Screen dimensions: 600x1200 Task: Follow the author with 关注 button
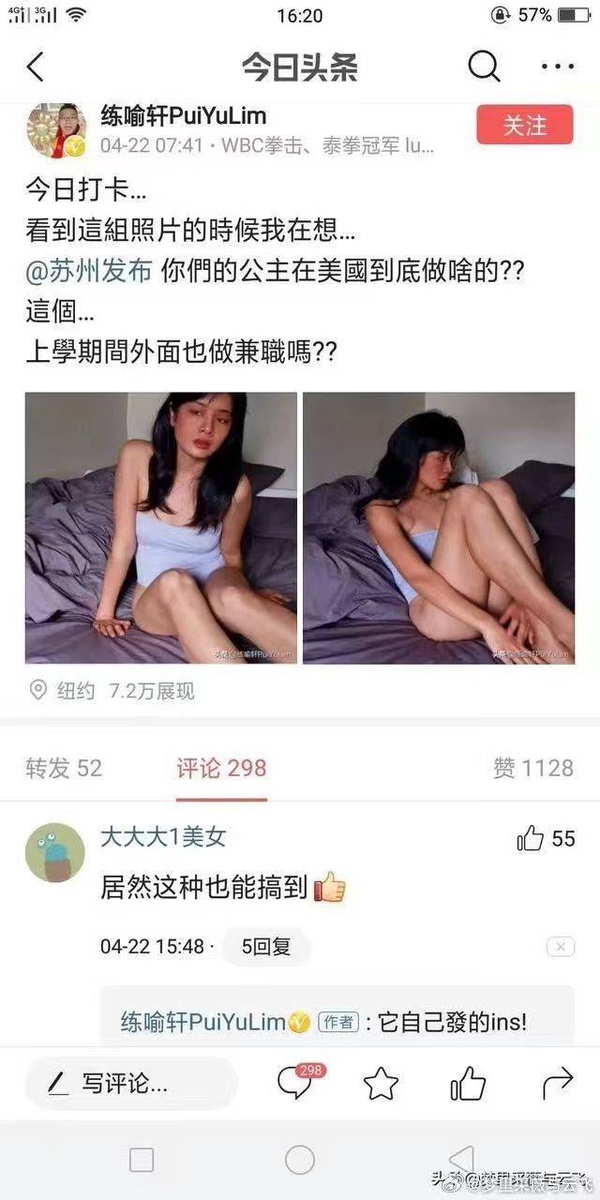525,126
